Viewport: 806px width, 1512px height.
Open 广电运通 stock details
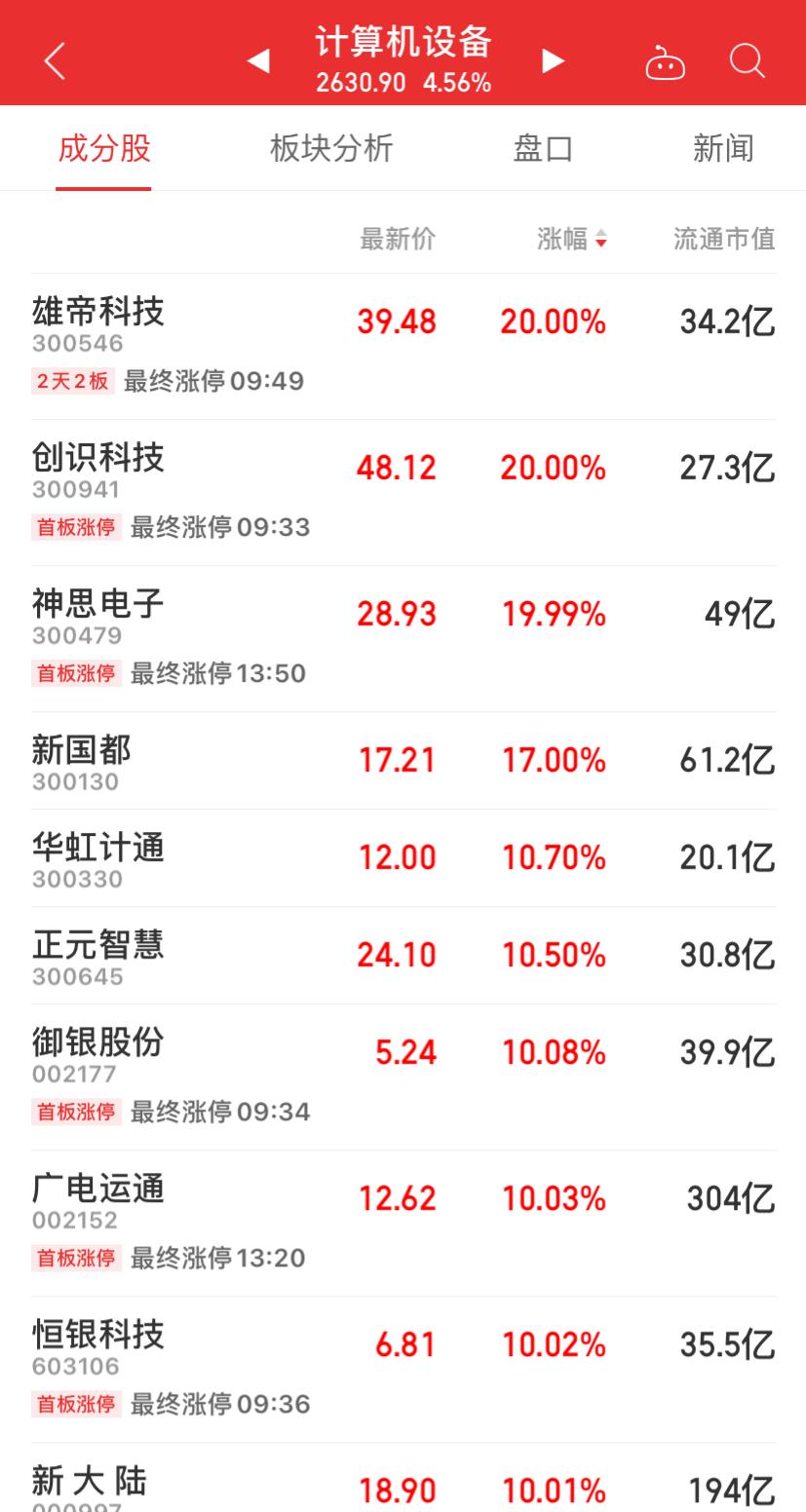[x=403, y=1223]
